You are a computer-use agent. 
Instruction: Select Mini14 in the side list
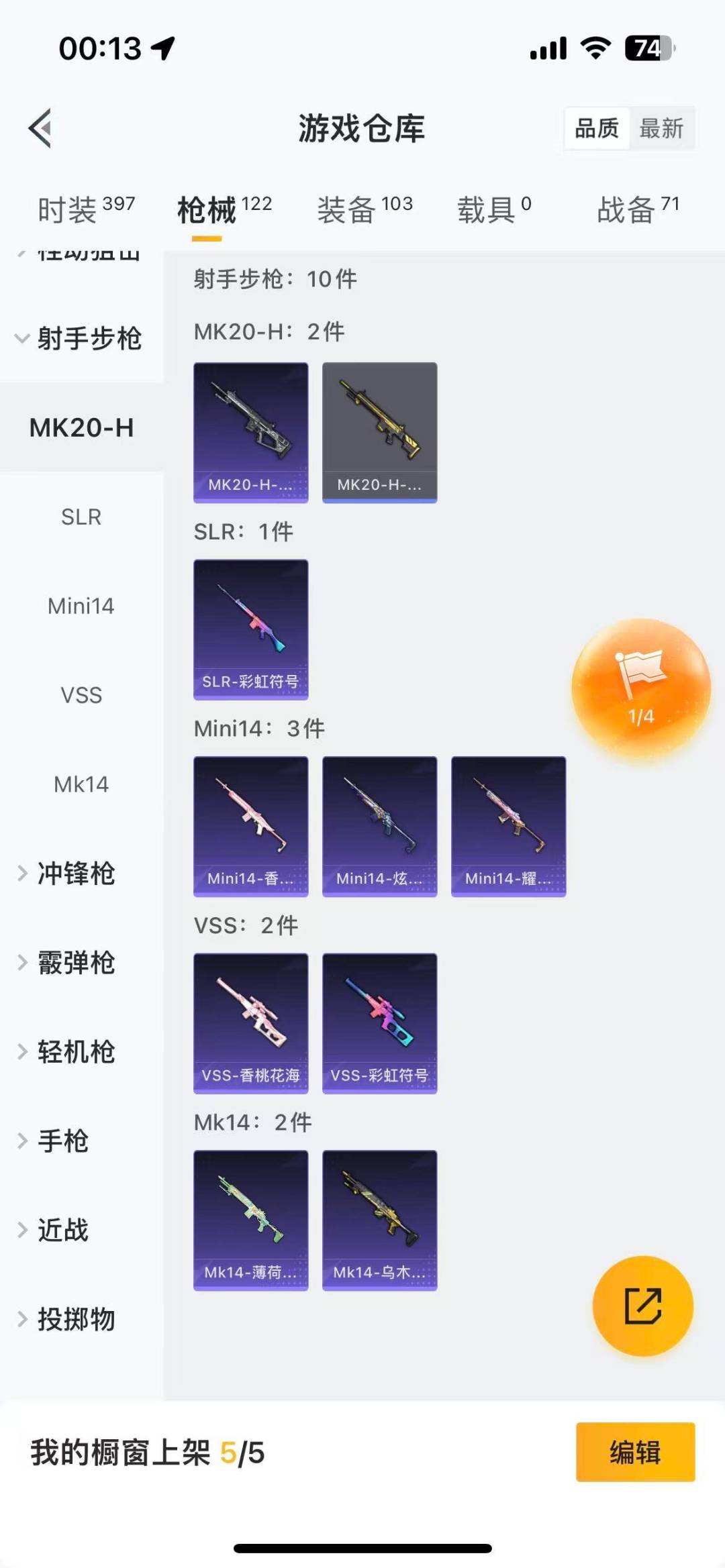[x=81, y=606]
